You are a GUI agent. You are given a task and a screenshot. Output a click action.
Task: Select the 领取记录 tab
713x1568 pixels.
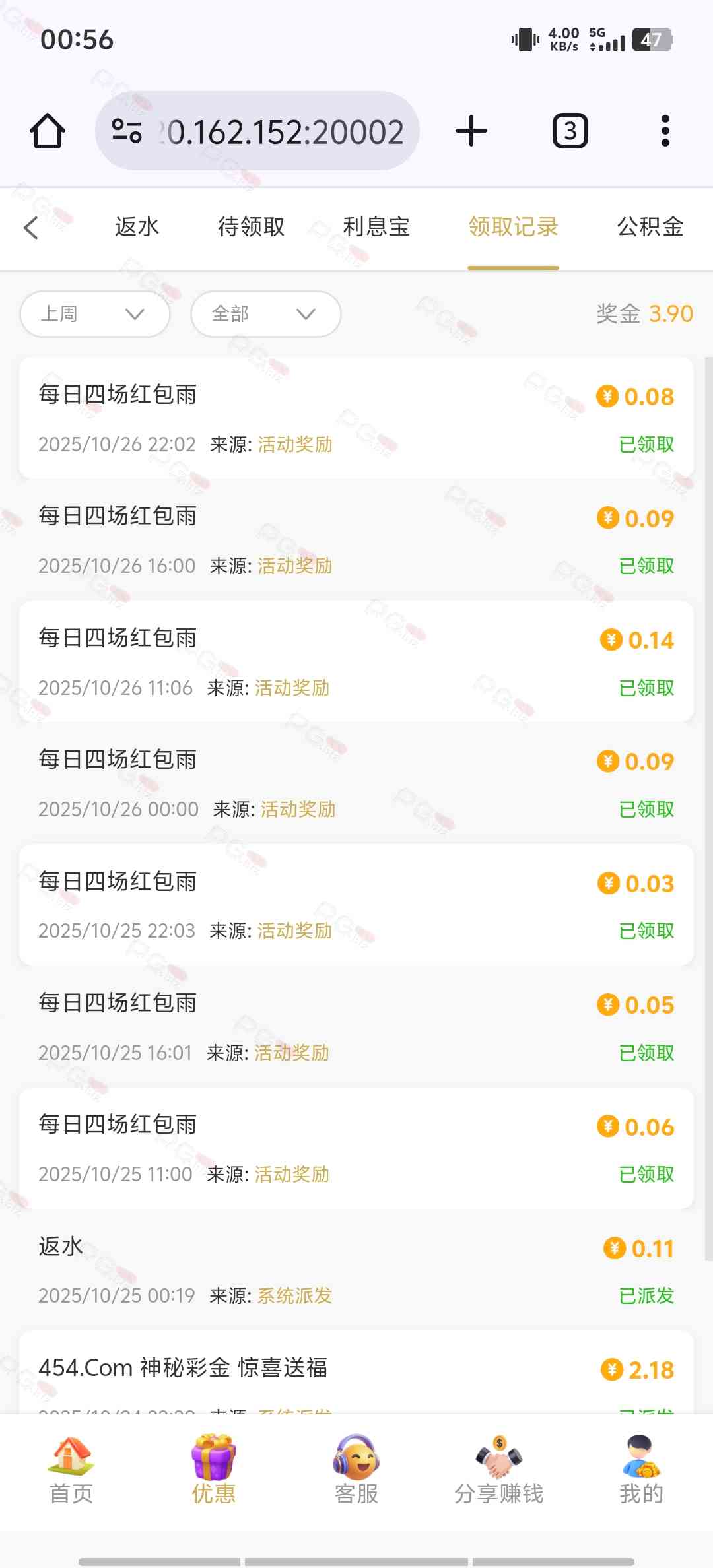(x=513, y=227)
